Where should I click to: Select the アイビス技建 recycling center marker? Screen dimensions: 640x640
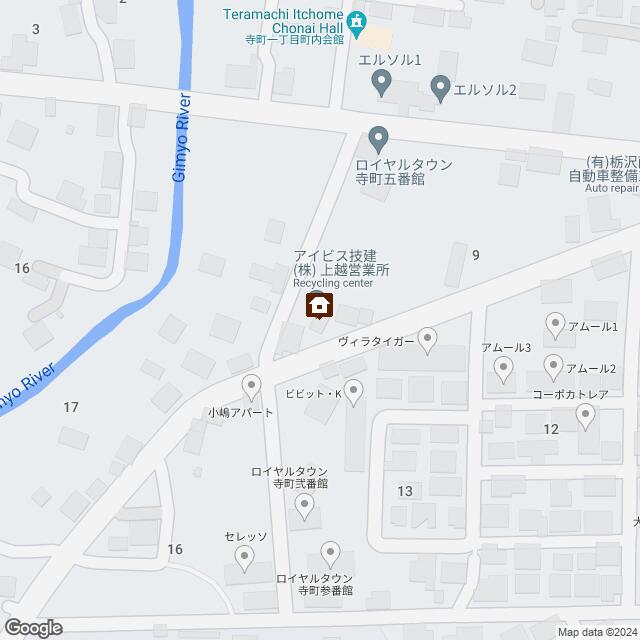click(x=319, y=306)
